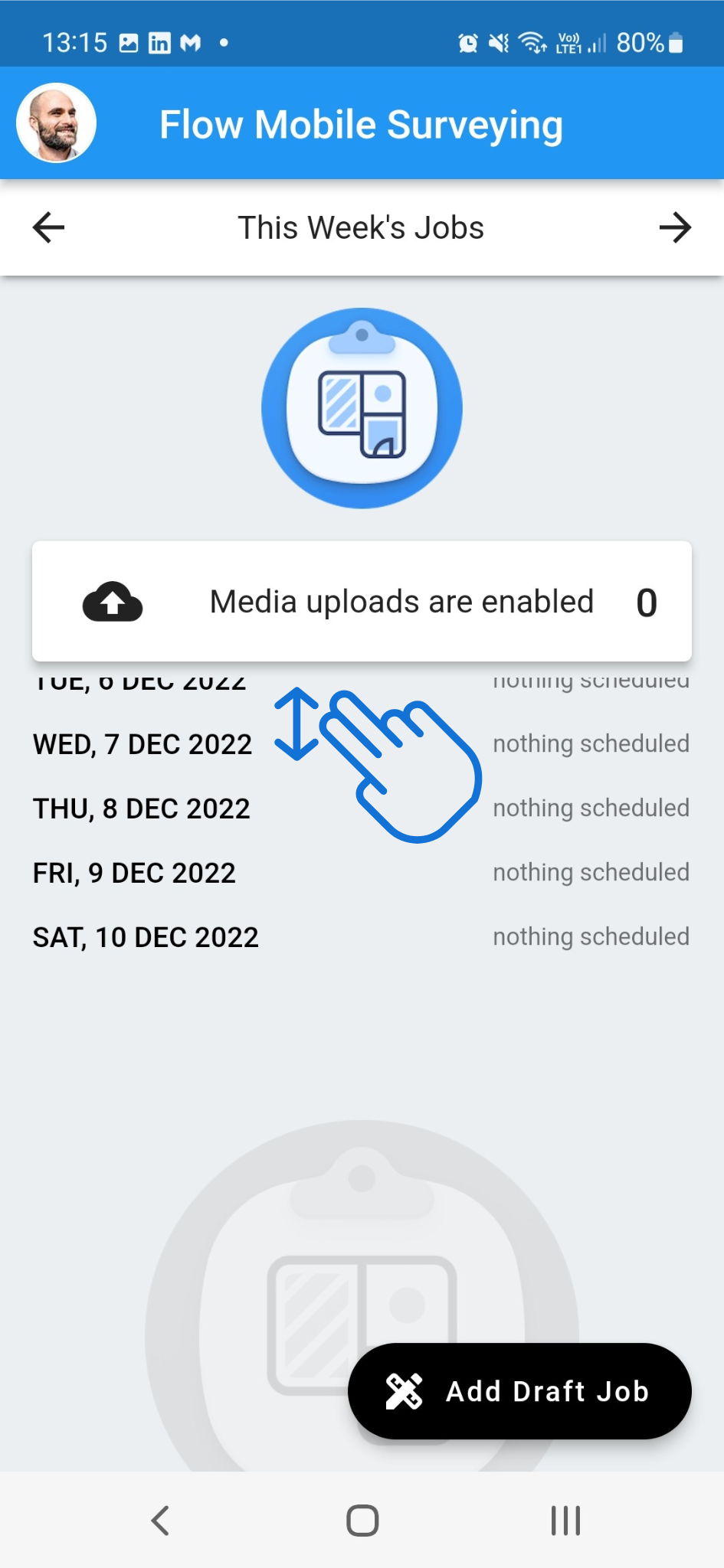
Task: Tap the recent apps navigation button
Action: (565, 1521)
